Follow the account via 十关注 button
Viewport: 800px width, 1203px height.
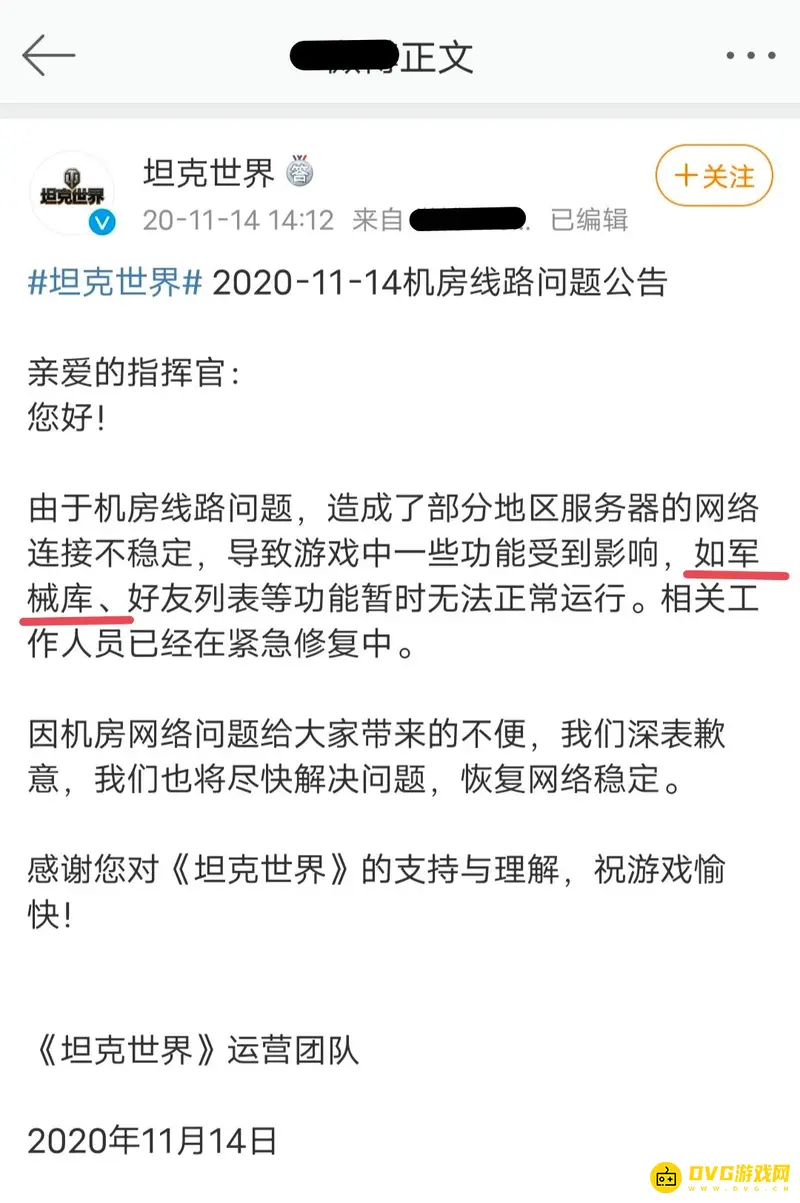[x=716, y=175]
